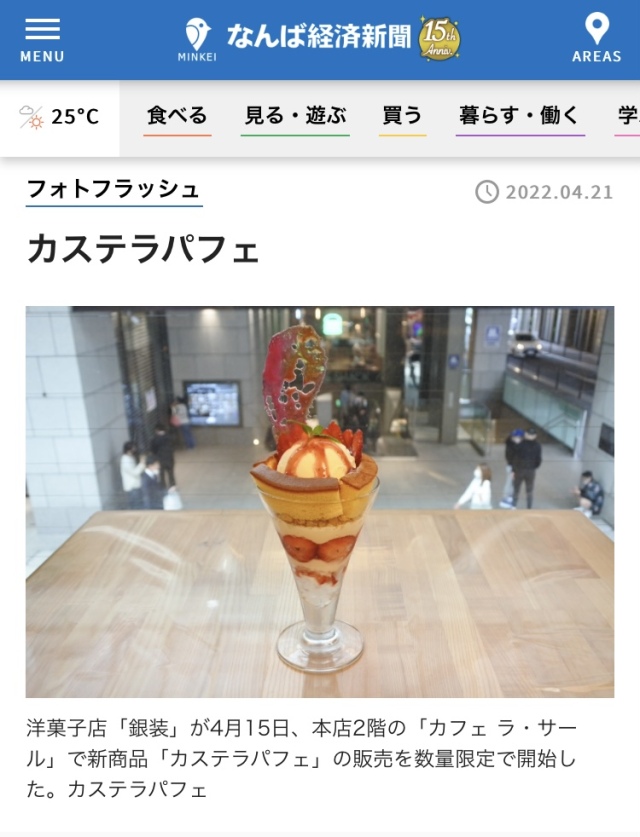This screenshot has height=837, width=640.
Task: Open the AREAS selector
Action: coord(596,40)
